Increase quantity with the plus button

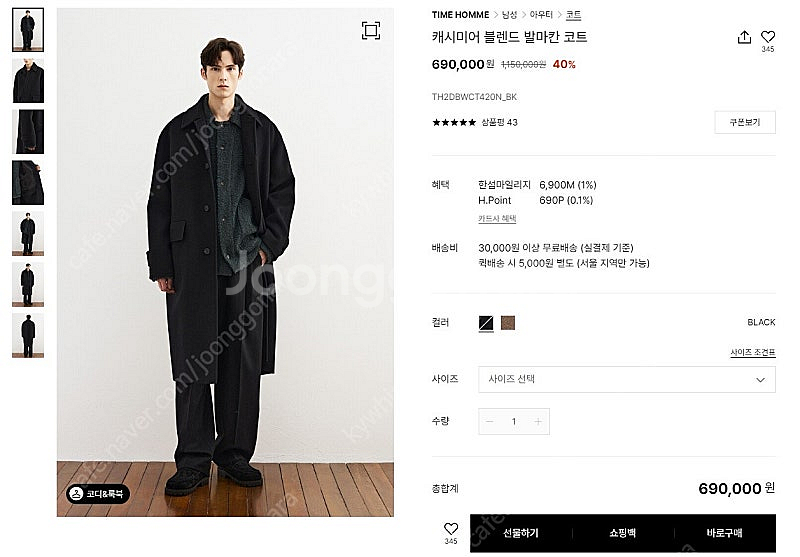[x=538, y=421]
